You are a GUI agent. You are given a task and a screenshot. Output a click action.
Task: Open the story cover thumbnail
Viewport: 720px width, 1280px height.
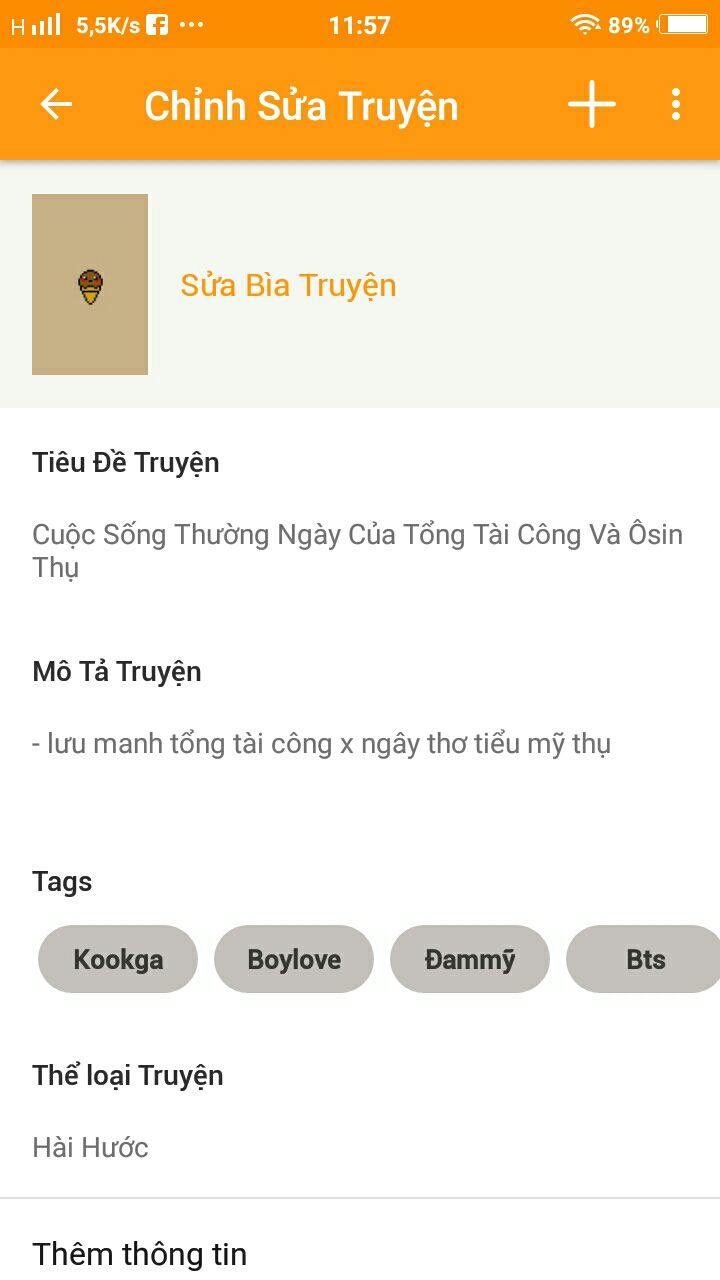90,285
